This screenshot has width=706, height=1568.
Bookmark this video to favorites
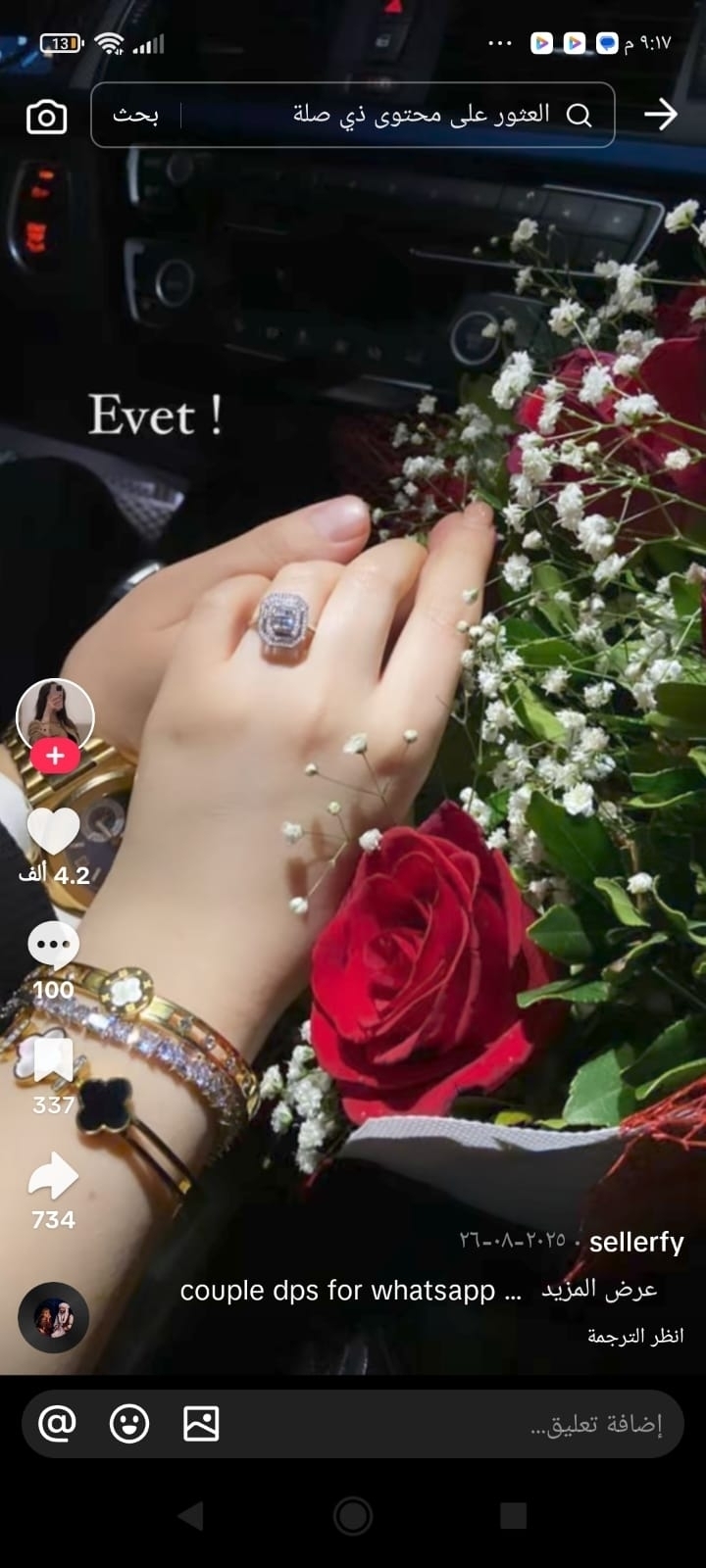(x=53, y=1060)
